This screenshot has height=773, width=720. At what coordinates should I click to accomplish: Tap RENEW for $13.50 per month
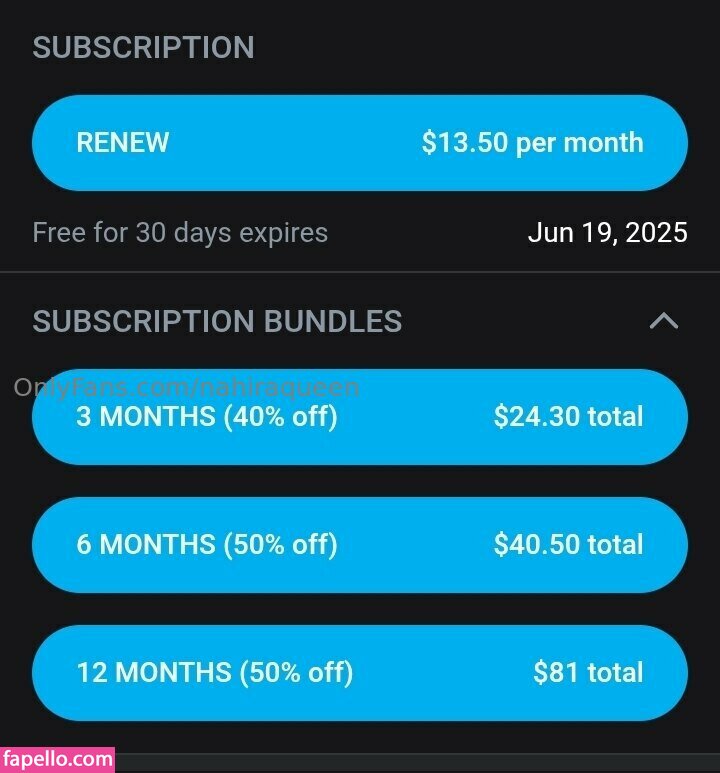pos(360,143)
